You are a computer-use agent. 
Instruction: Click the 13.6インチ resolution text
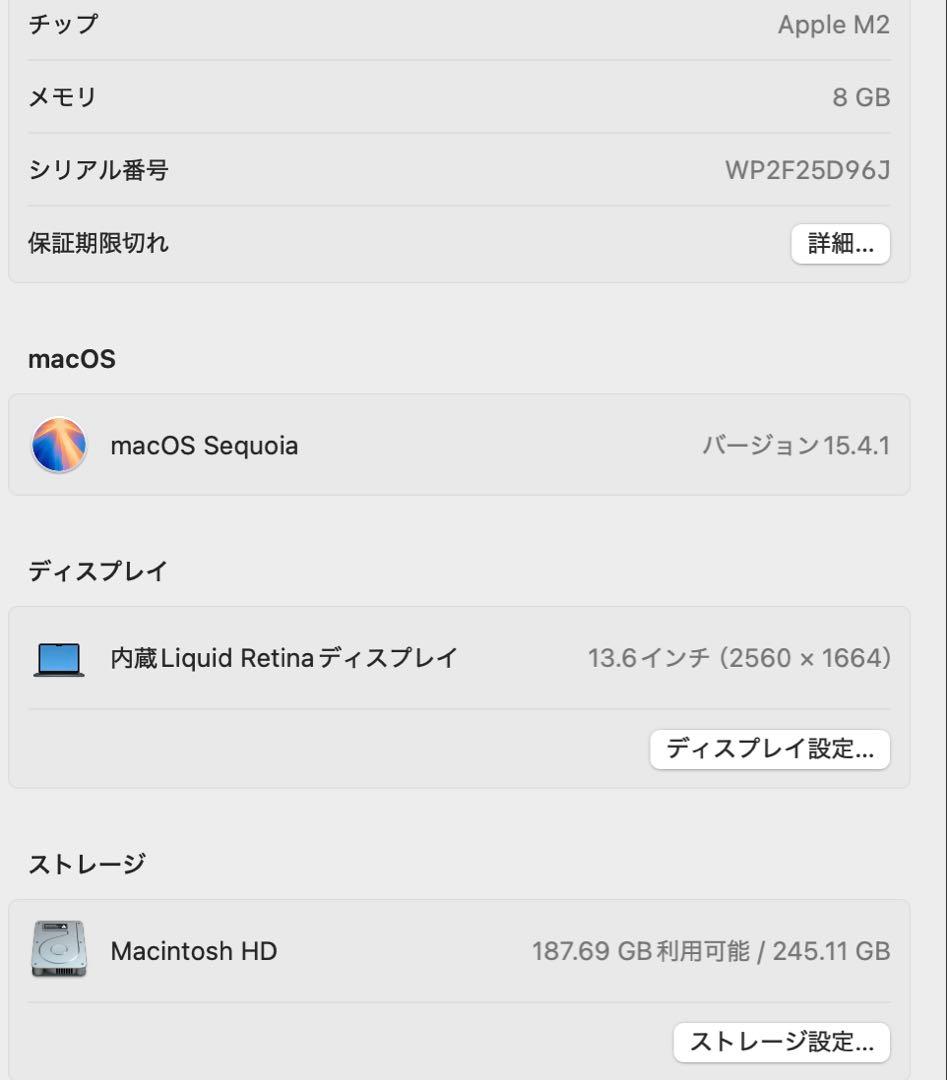[740, 658]
